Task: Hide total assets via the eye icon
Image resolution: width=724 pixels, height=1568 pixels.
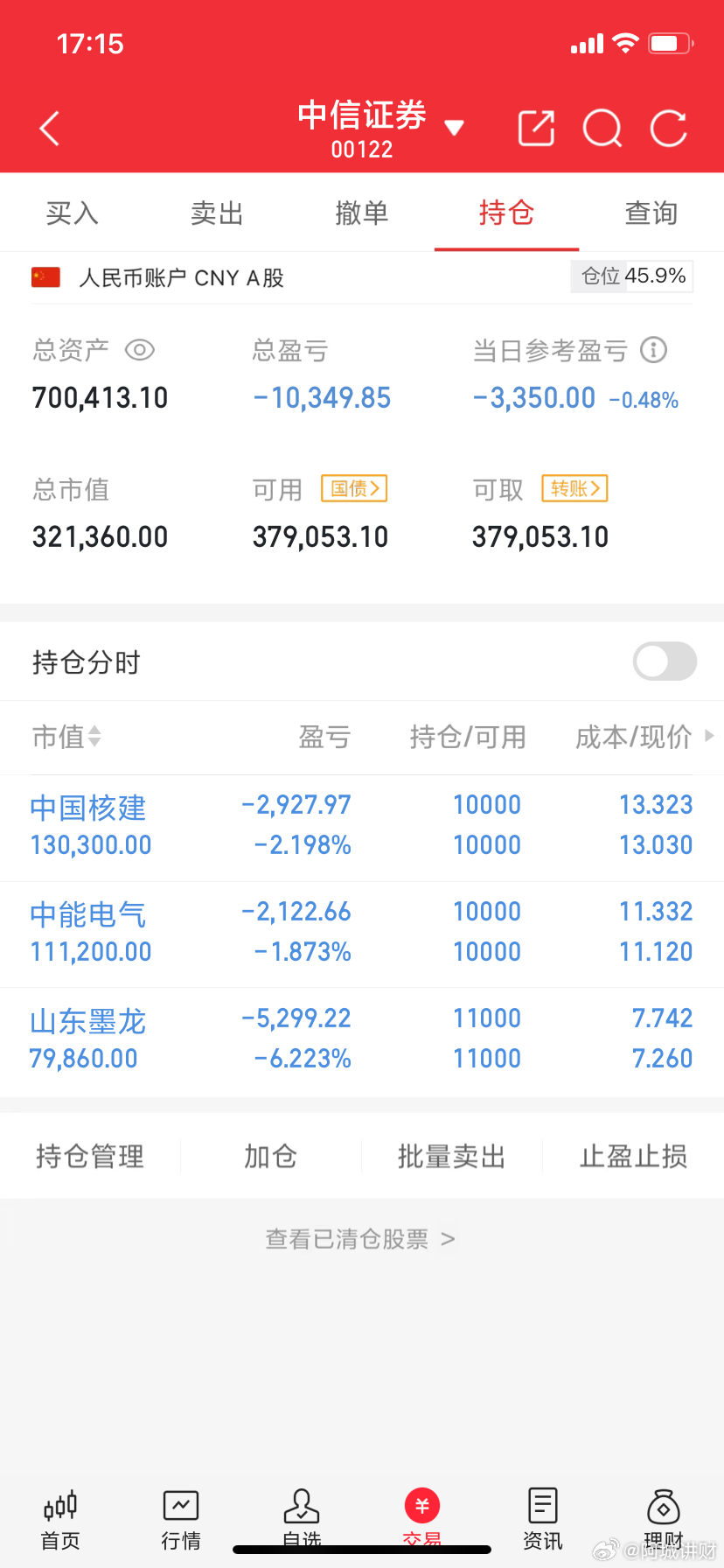Action: (x=140, y=350)
